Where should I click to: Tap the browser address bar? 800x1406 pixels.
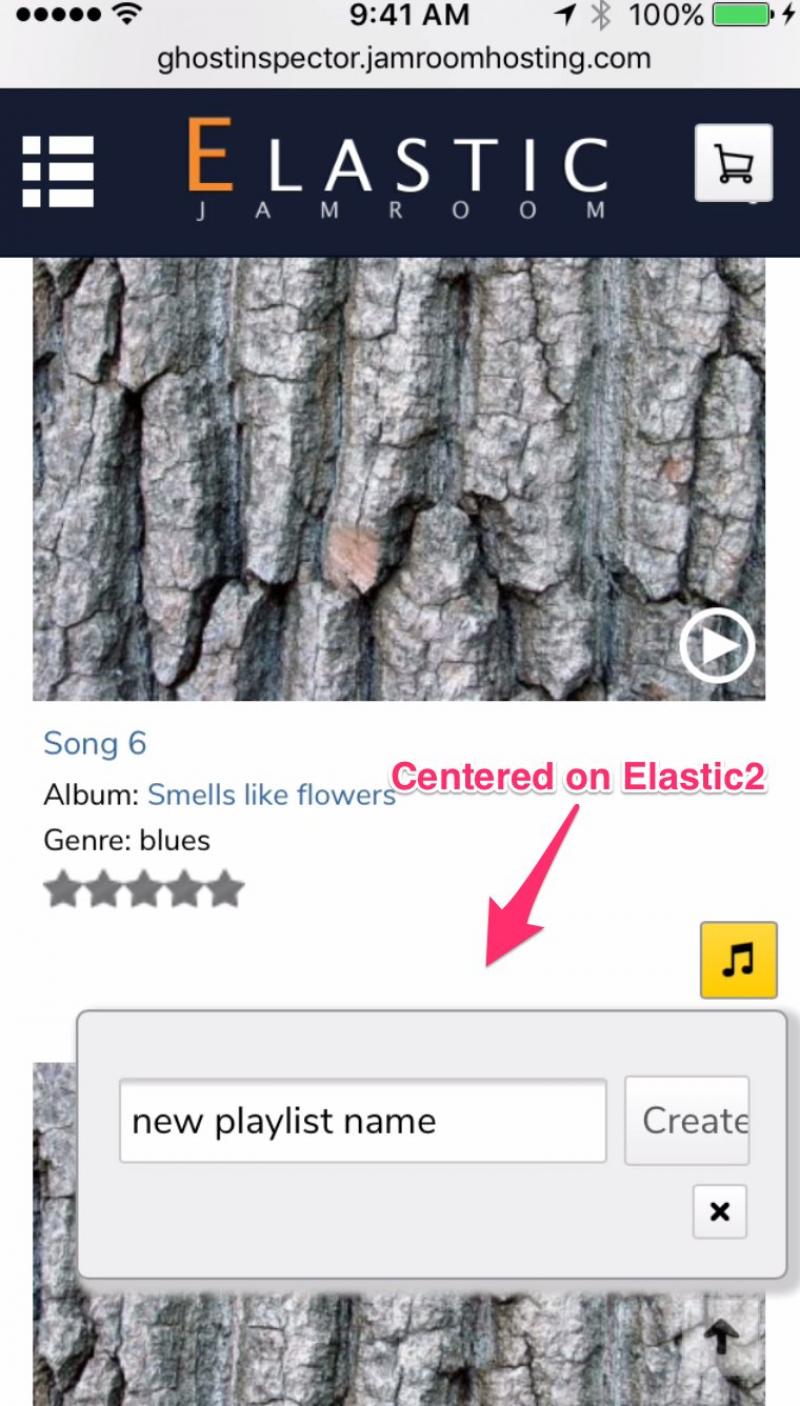[x=403, y=58]
